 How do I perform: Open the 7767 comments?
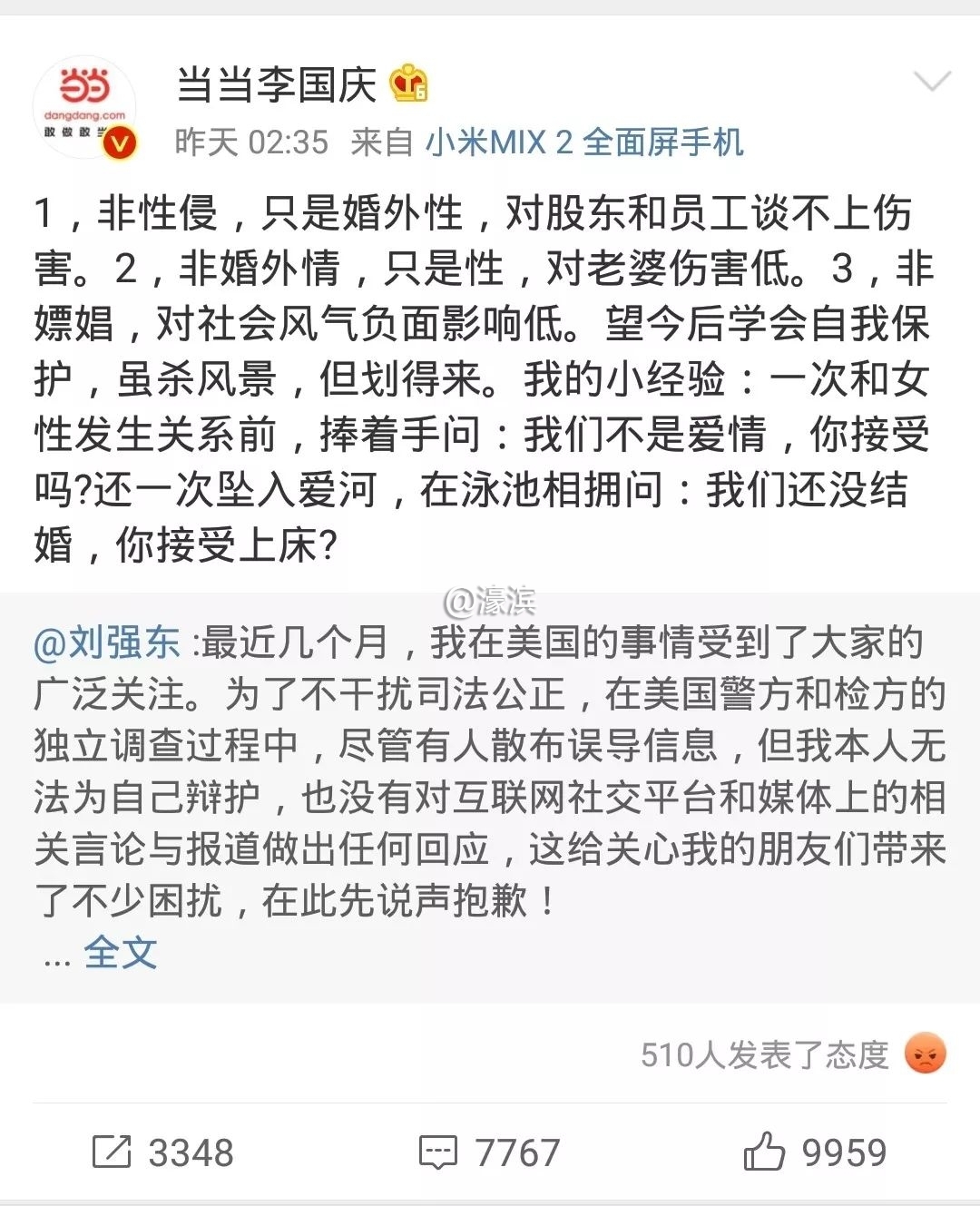[490, 1152]
